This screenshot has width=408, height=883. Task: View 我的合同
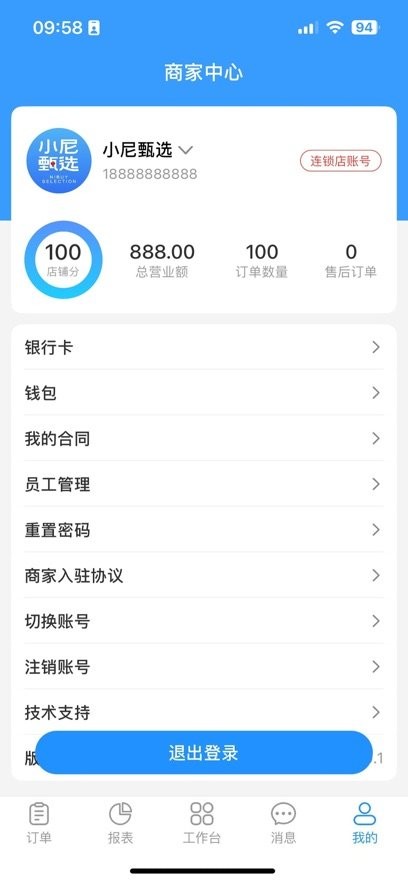tap(204, 438)
